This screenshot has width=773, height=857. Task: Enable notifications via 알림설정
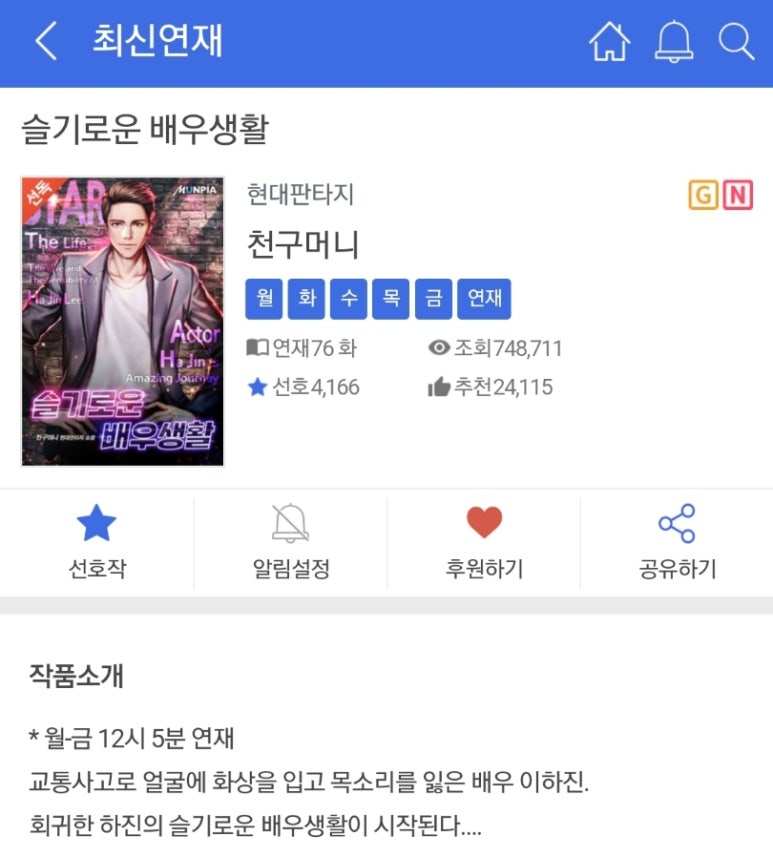(288, 542)
